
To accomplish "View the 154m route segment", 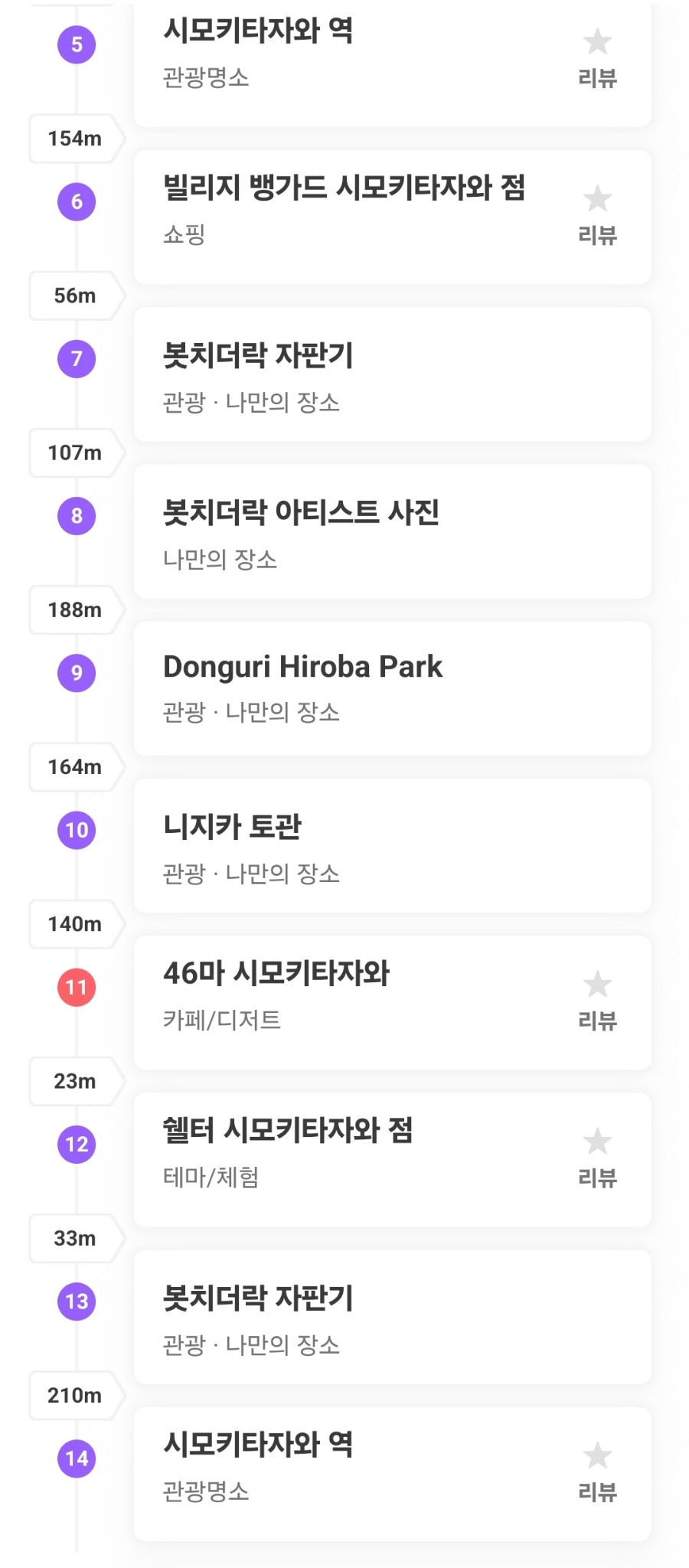I will (x=76, y=139).
